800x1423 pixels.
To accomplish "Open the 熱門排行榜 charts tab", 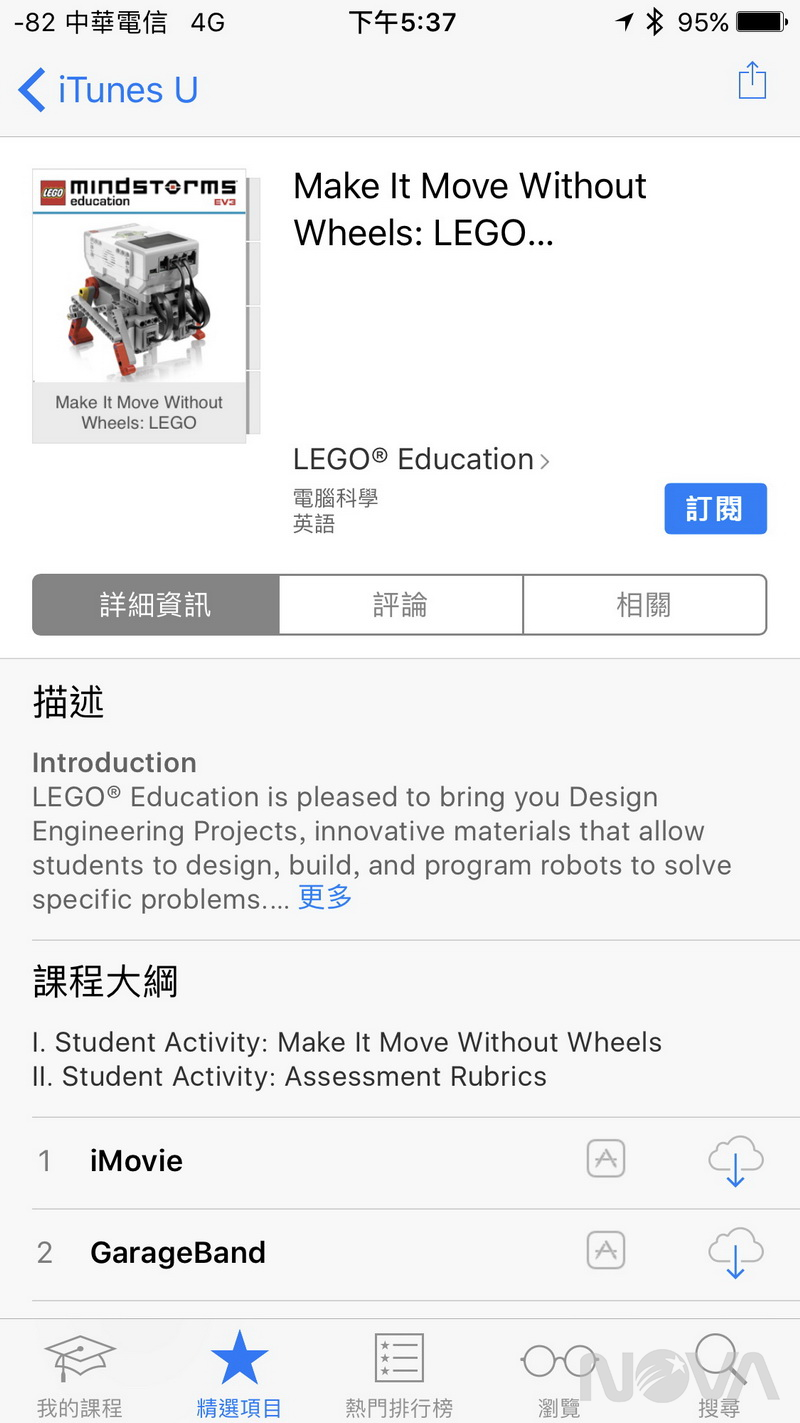I will click(399, 1377).
